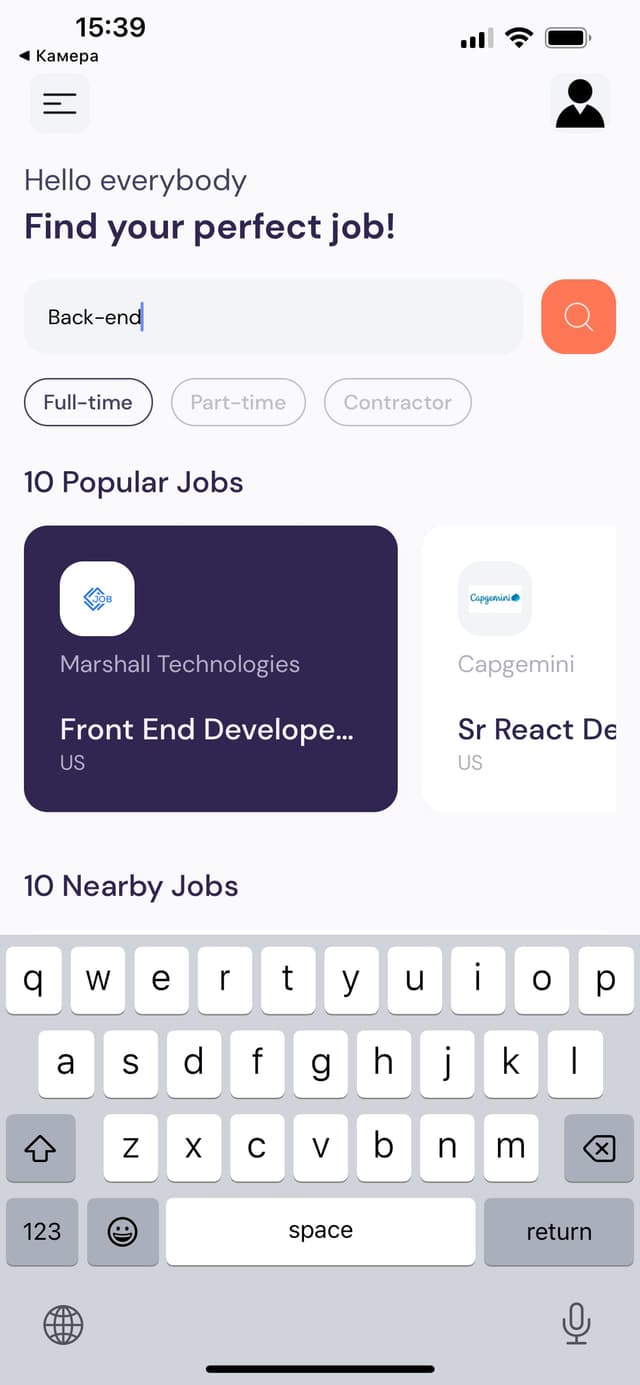The height and width of the screenshot is (1385, 640).
Task: Open the user profile avatar
Action: 580,103
